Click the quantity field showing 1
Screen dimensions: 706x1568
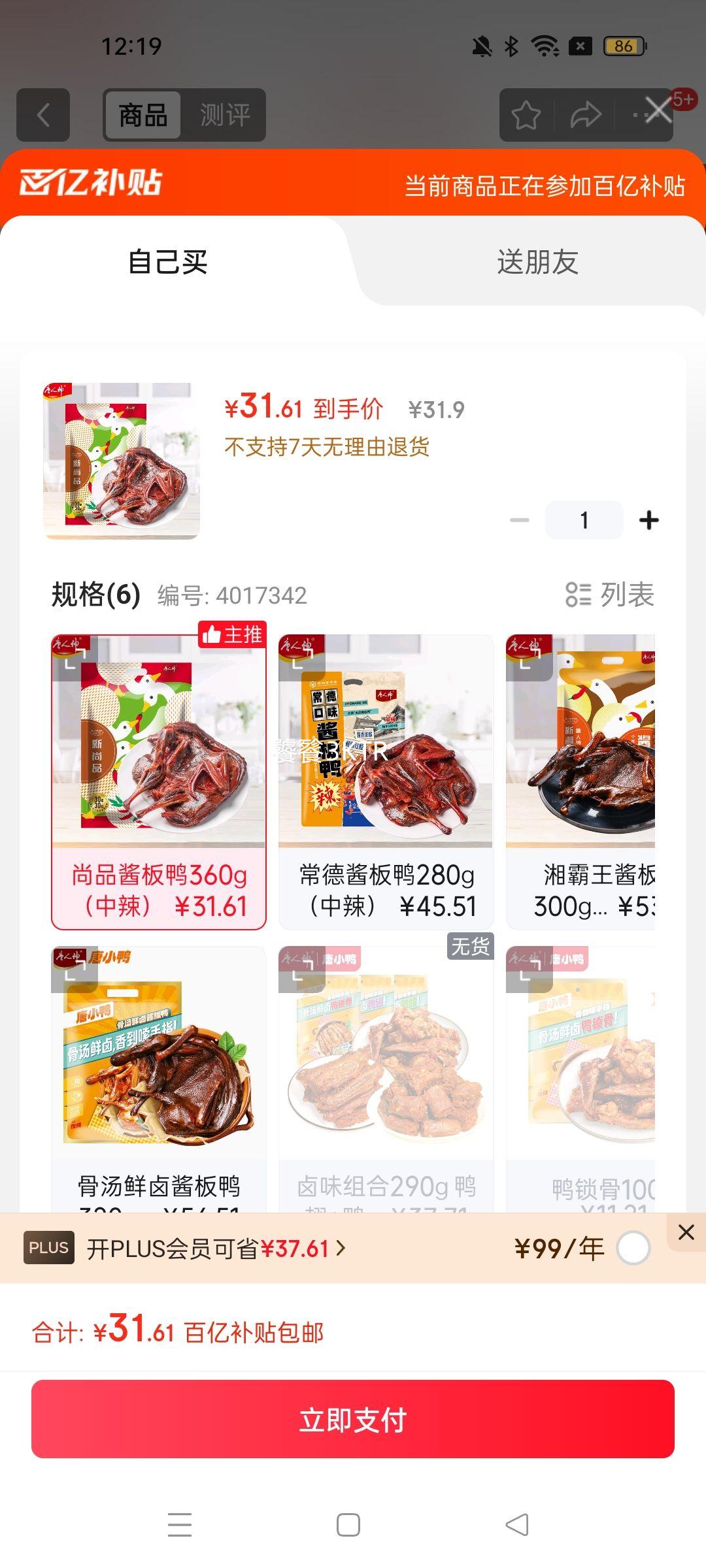click(584, 519)
